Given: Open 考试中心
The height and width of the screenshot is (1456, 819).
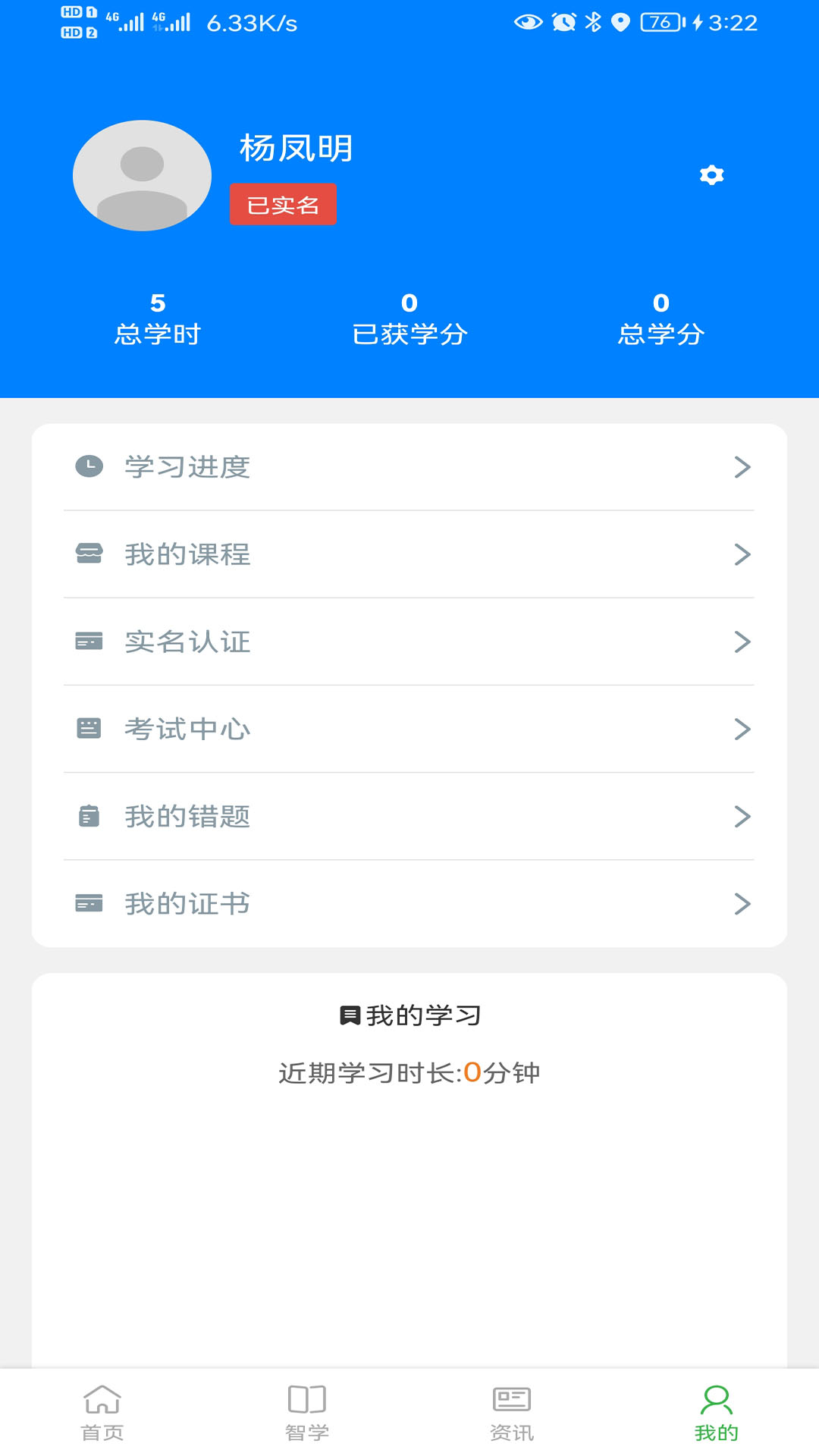Looking at the screenshot, I should click(409, 729).
